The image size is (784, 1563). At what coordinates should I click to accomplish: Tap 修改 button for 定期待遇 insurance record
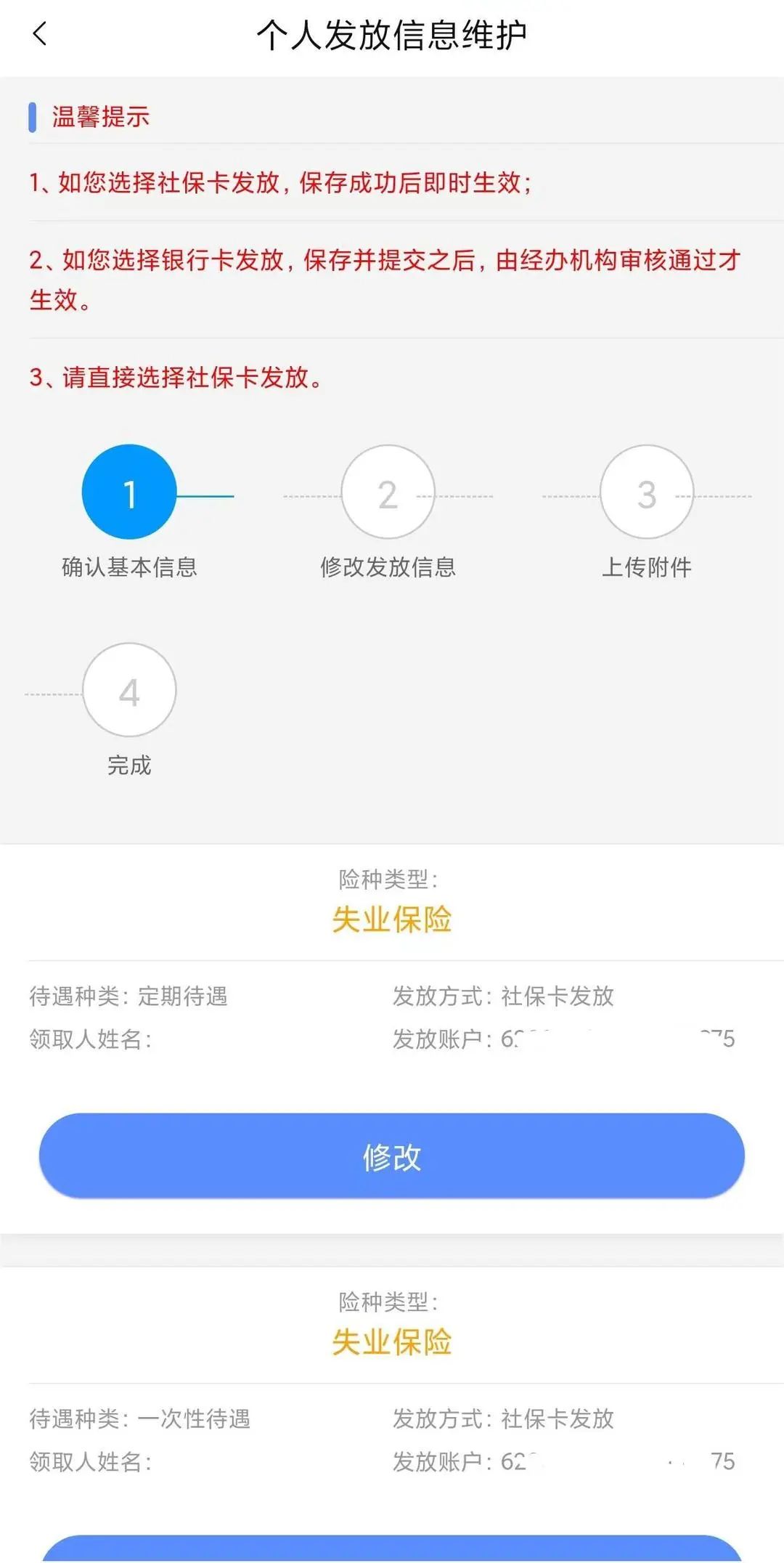pos(392,1156)
